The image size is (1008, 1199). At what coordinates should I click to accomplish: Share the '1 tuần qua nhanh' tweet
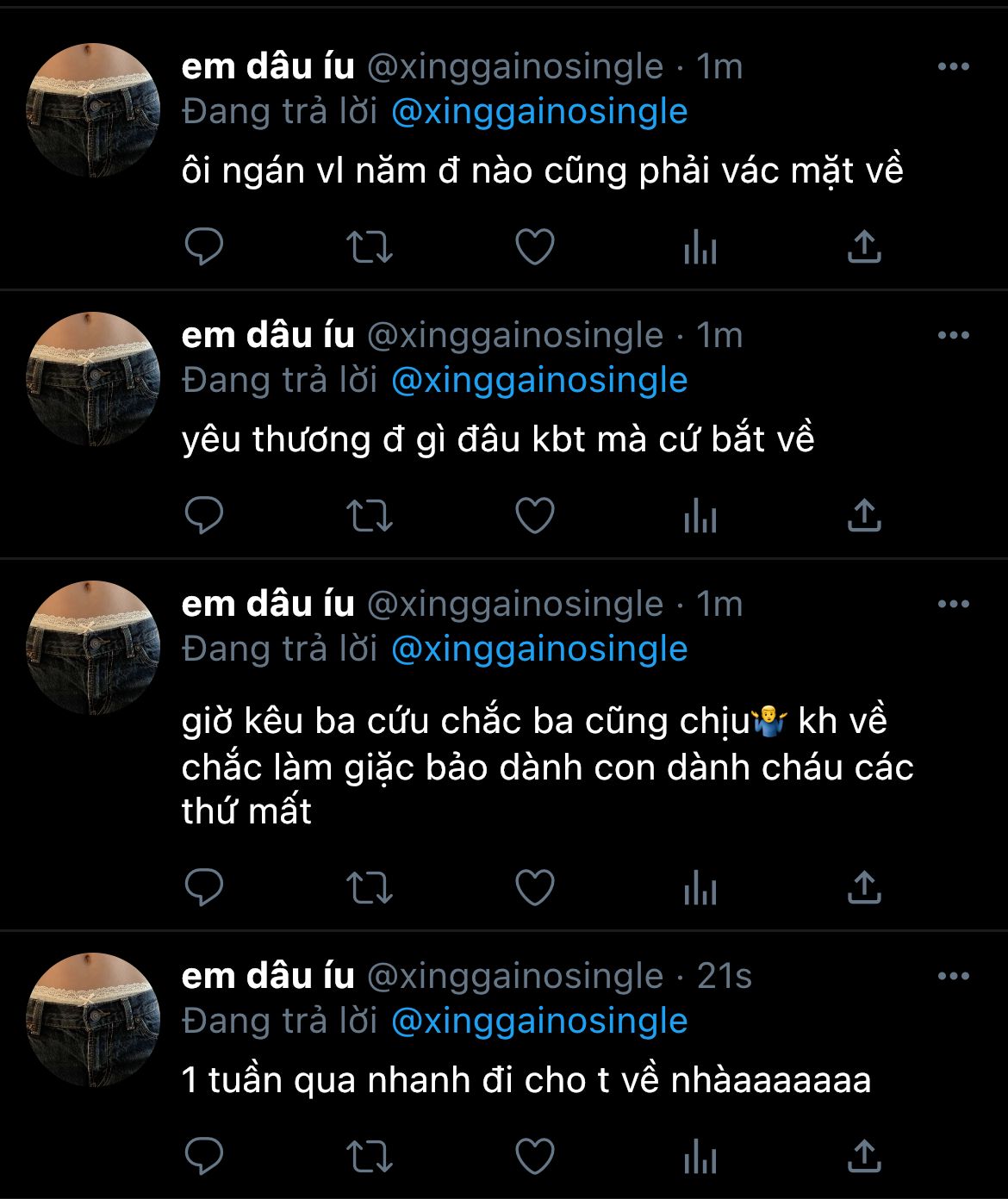tap(864, 1157)
